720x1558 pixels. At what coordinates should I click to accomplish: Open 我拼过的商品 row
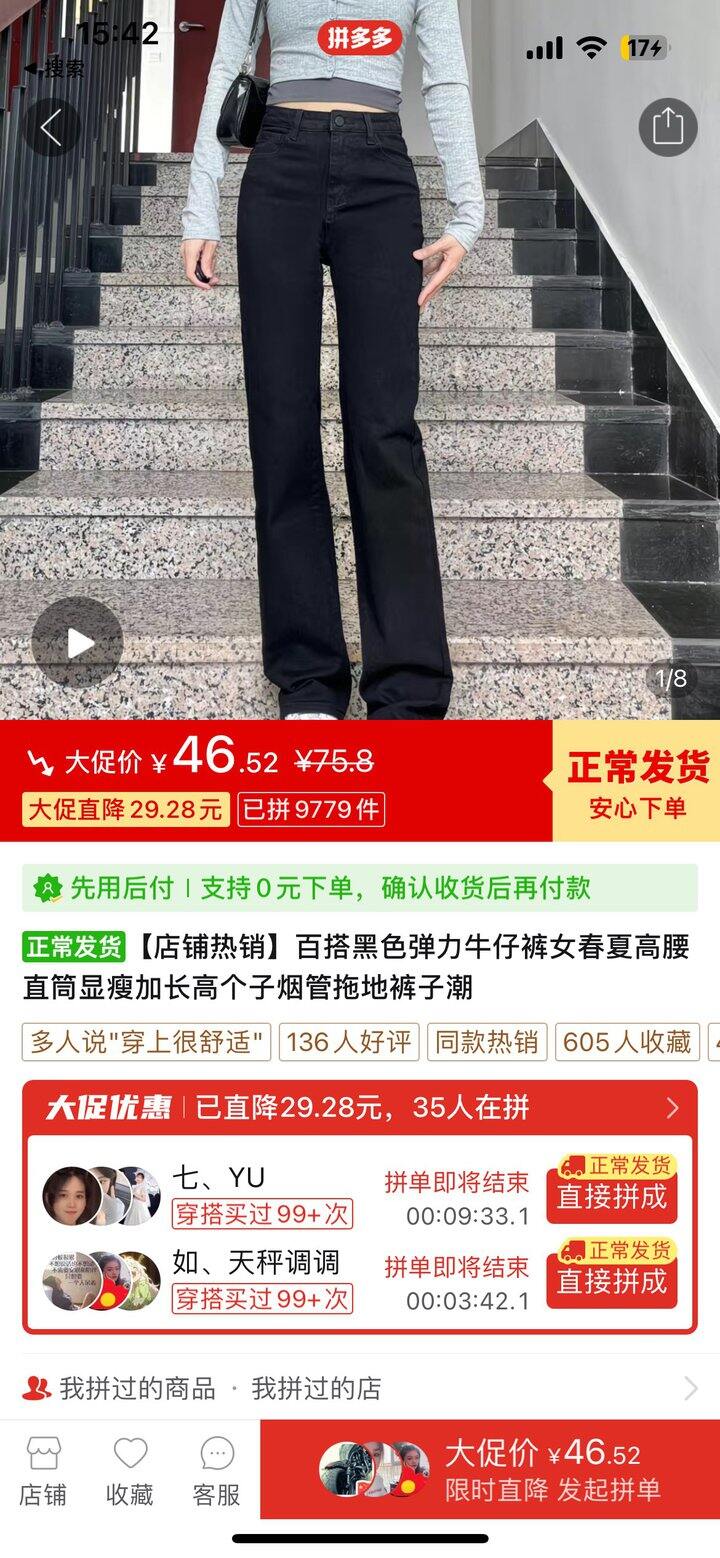[137, 1388]
